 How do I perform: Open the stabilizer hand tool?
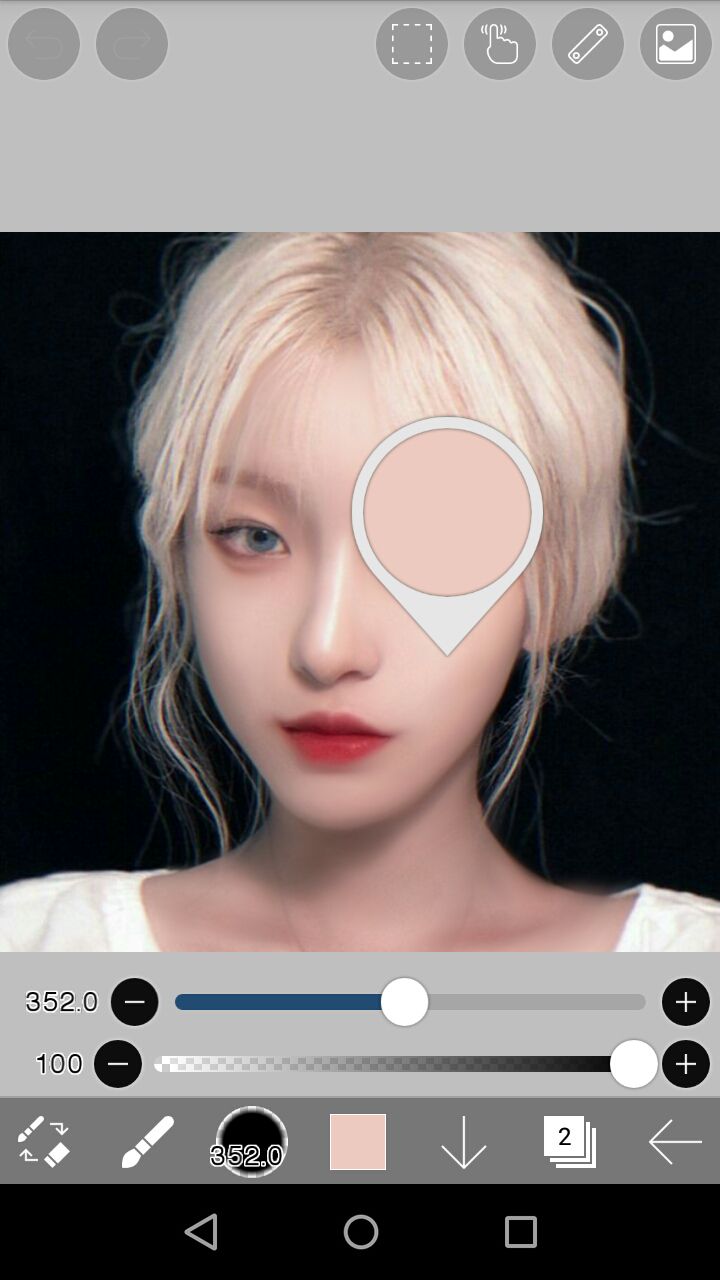coord(499,44)
